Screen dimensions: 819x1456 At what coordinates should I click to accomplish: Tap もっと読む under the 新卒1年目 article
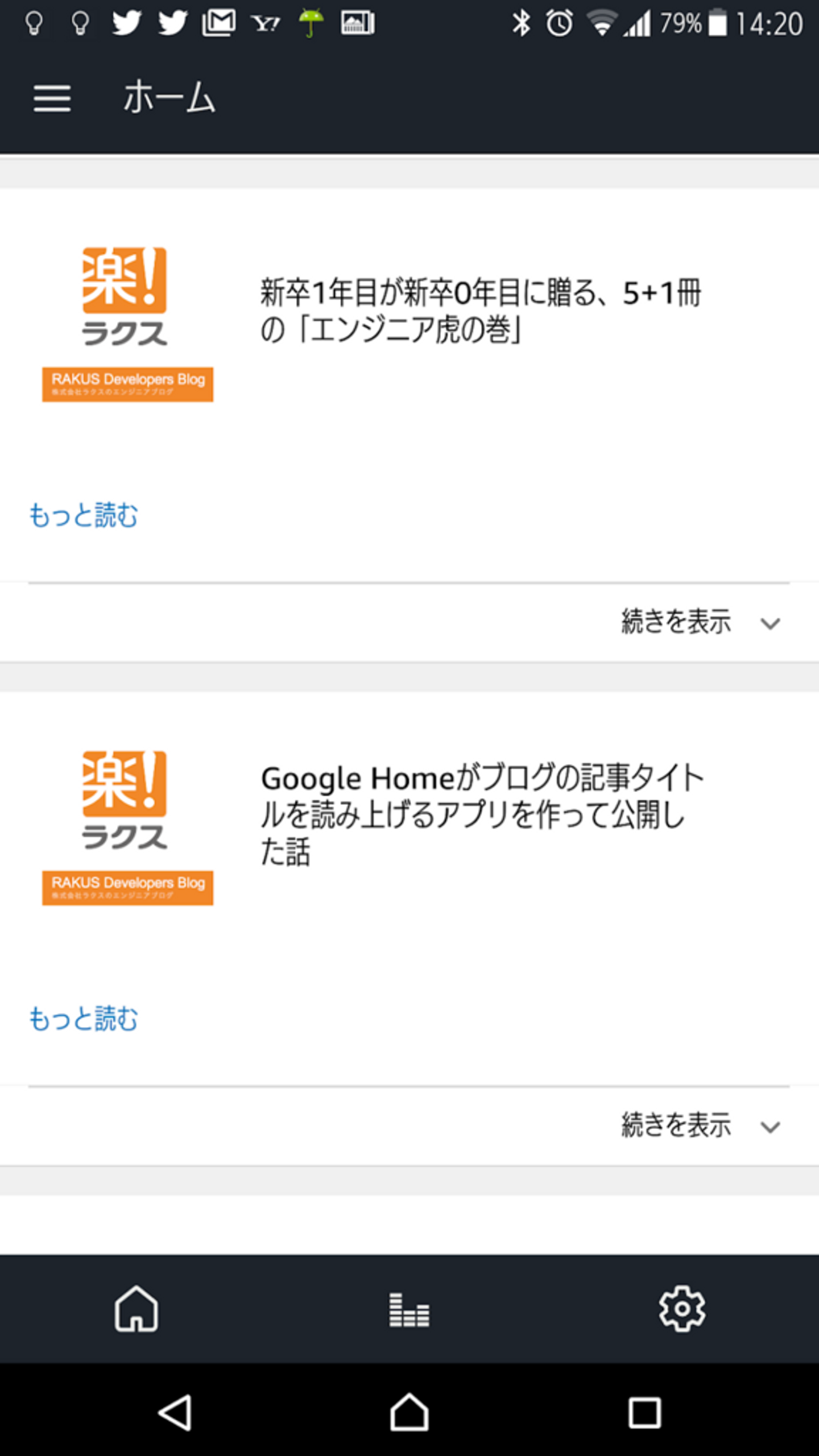[84, 515]
